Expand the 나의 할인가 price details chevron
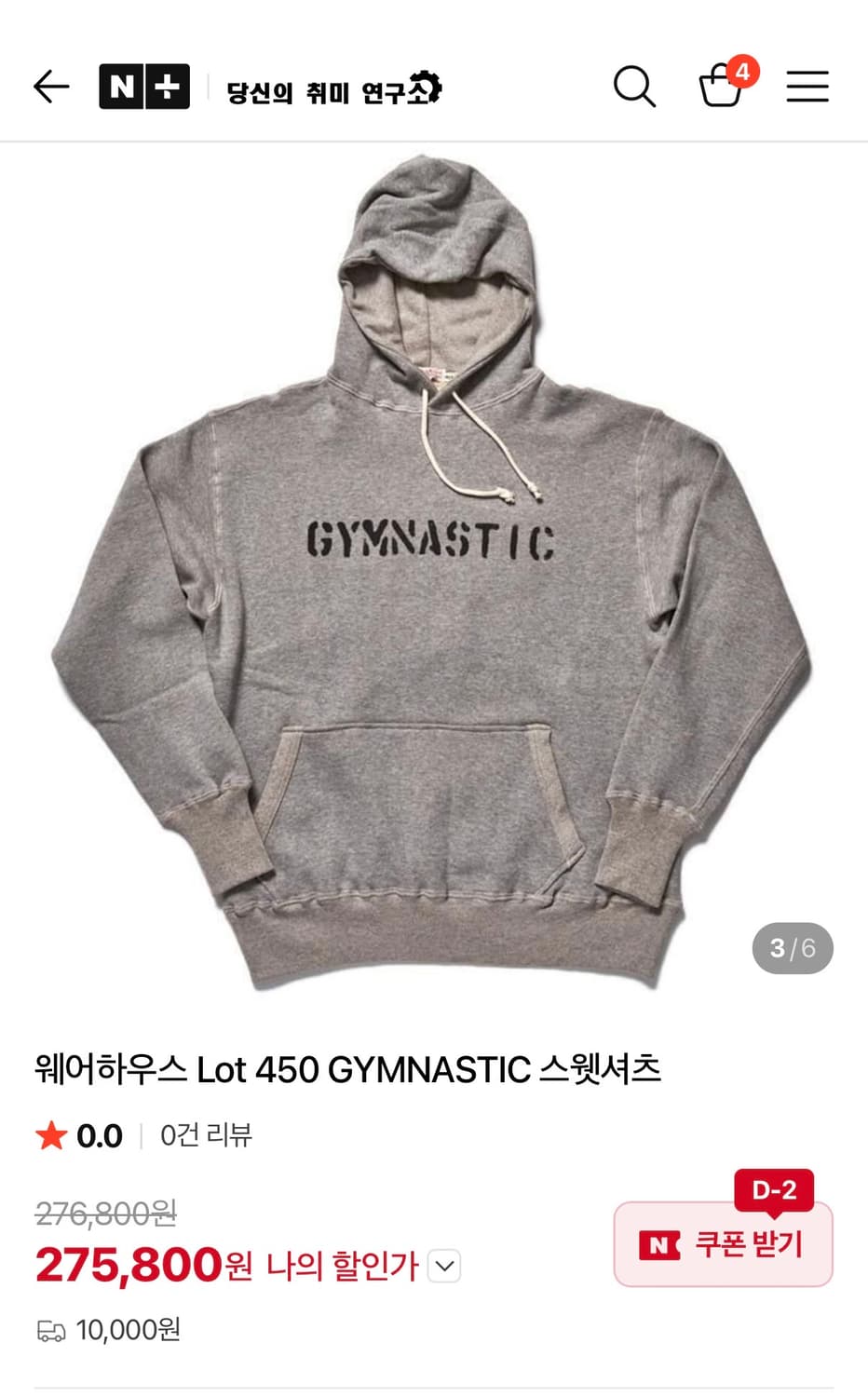 443,1266
